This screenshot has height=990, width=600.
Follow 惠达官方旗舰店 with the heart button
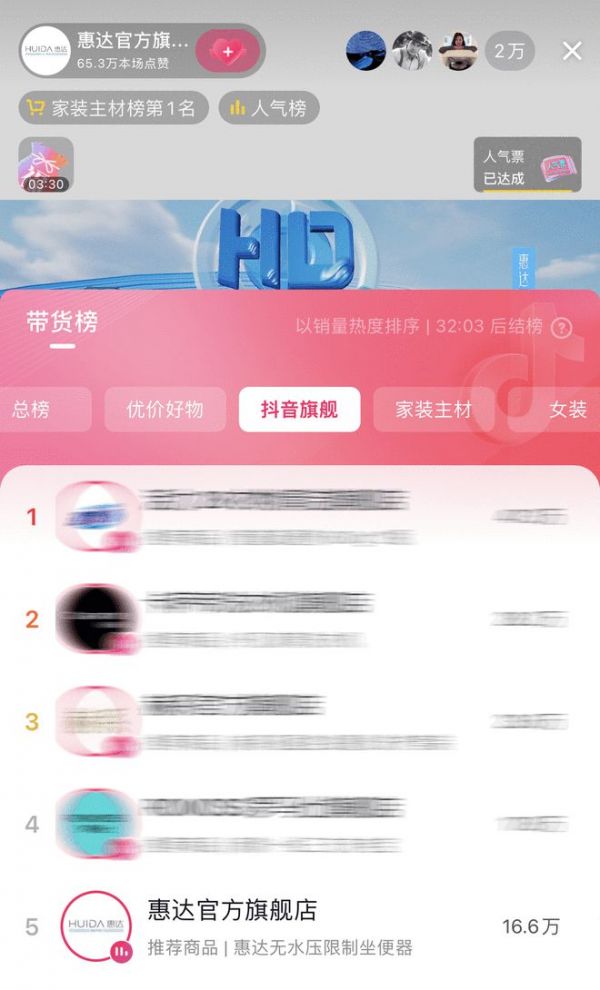228,51
